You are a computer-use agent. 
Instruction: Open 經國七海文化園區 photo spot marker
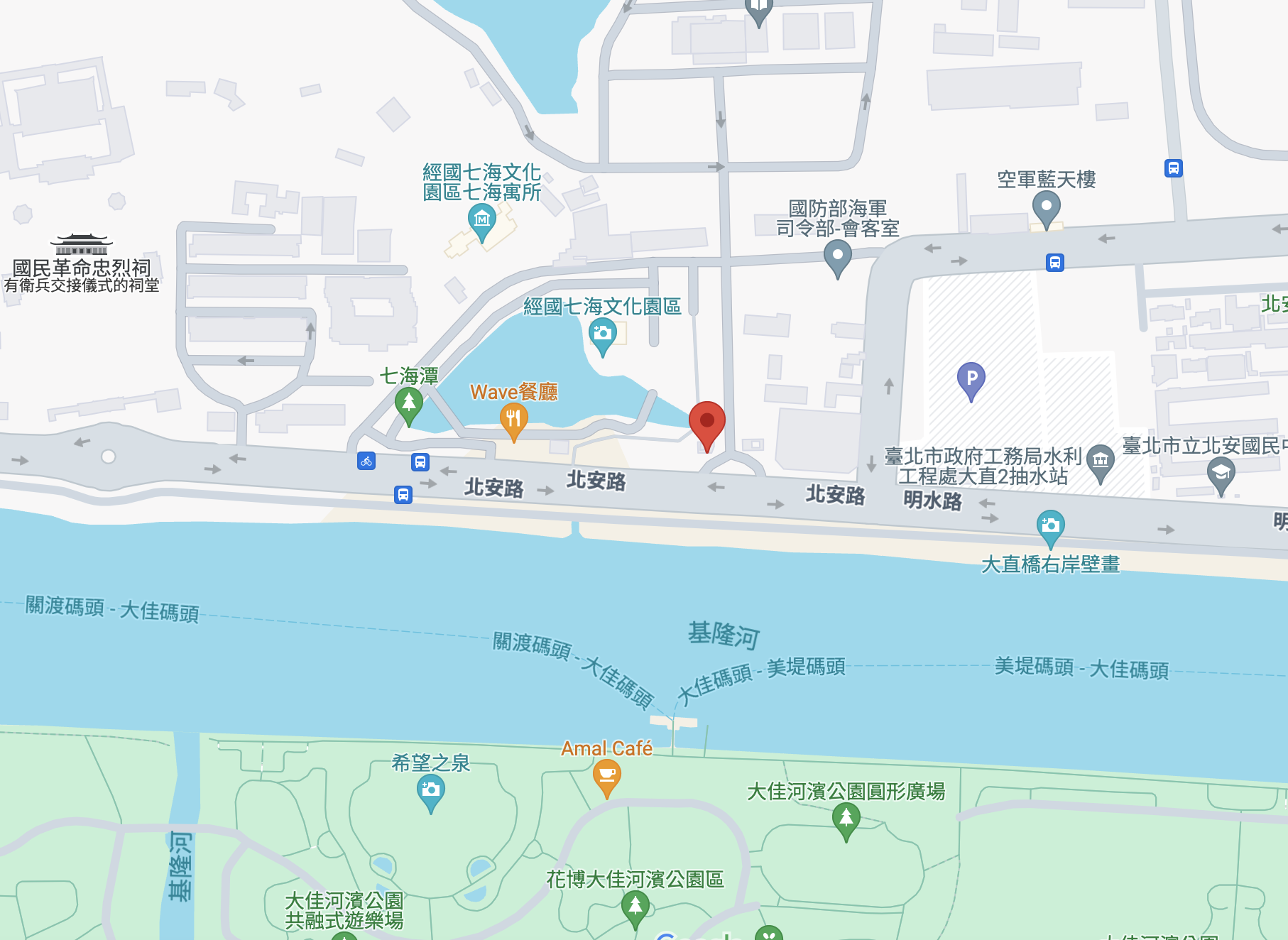click(x=603, y=334)
